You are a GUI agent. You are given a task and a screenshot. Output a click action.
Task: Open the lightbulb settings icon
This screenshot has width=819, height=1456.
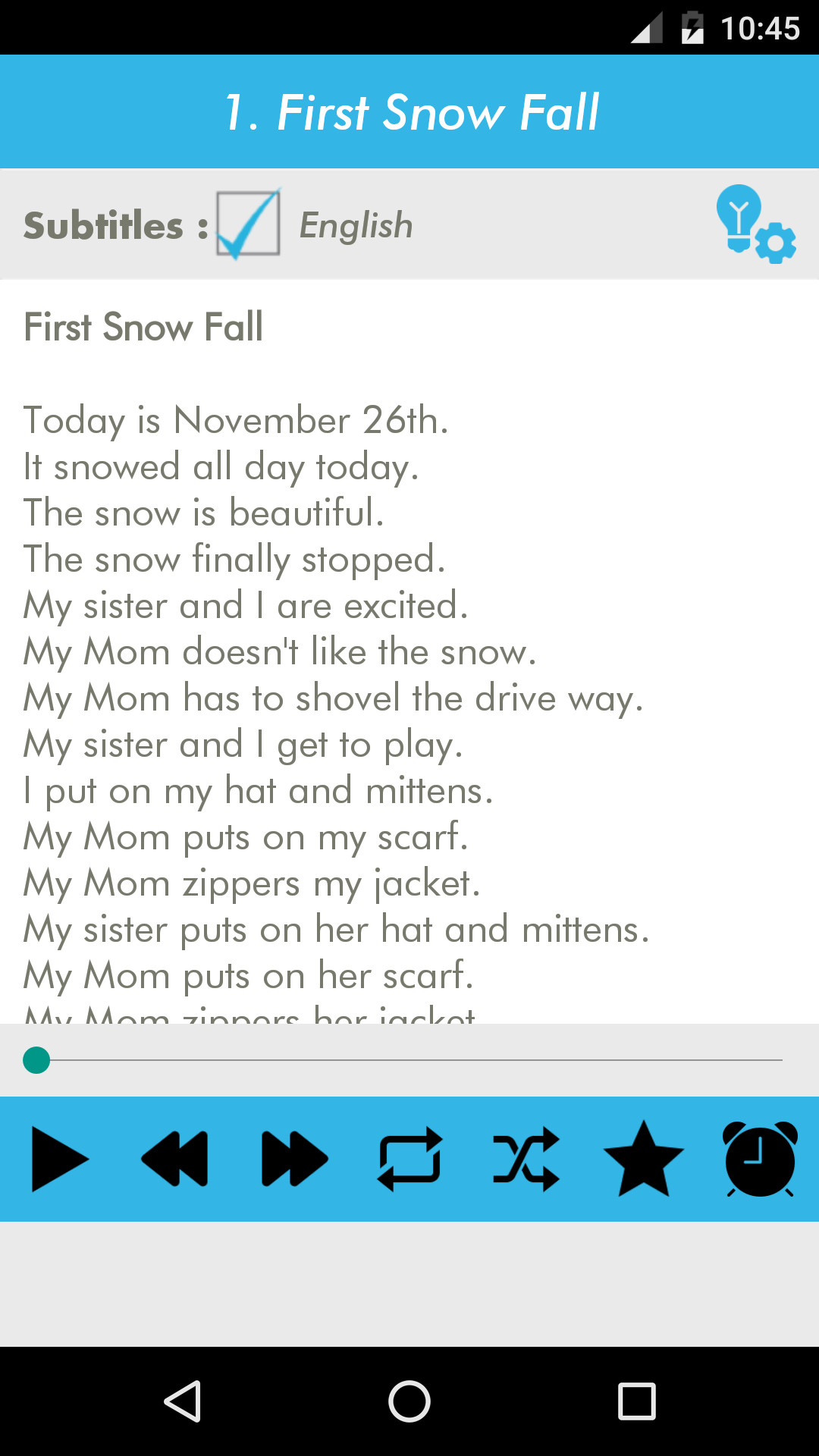(x=755, y=224)
